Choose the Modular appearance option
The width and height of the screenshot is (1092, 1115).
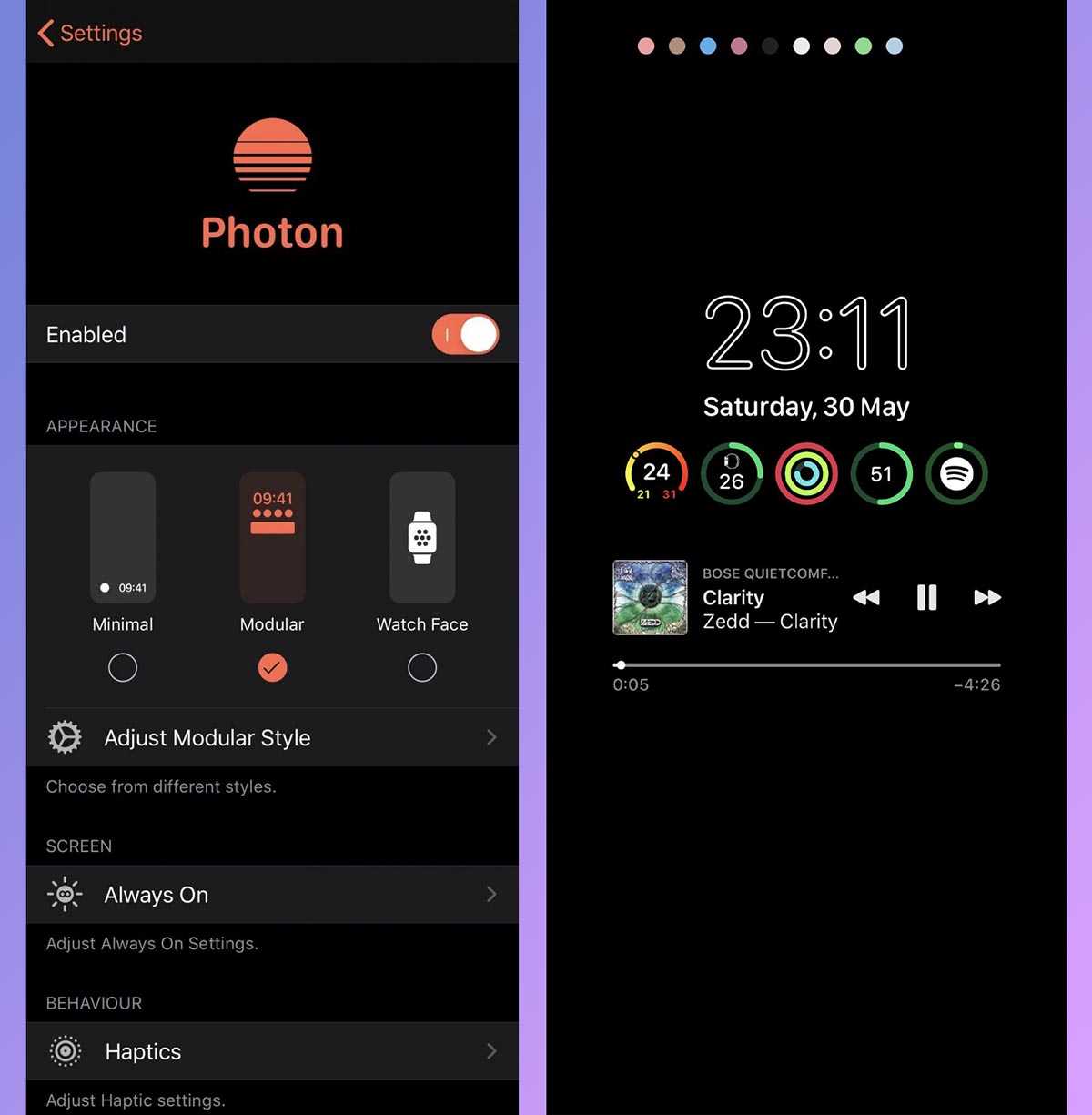pos(272,667)
